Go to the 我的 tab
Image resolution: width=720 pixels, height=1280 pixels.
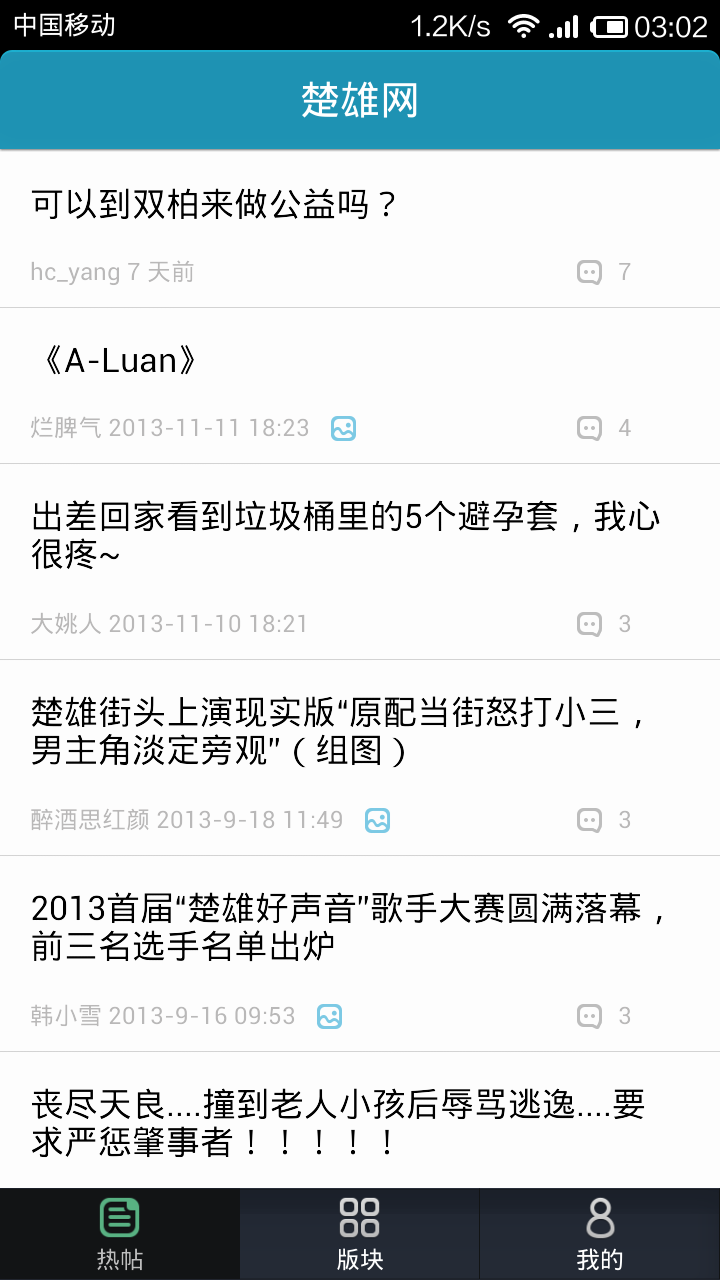tap(600, 1234)
